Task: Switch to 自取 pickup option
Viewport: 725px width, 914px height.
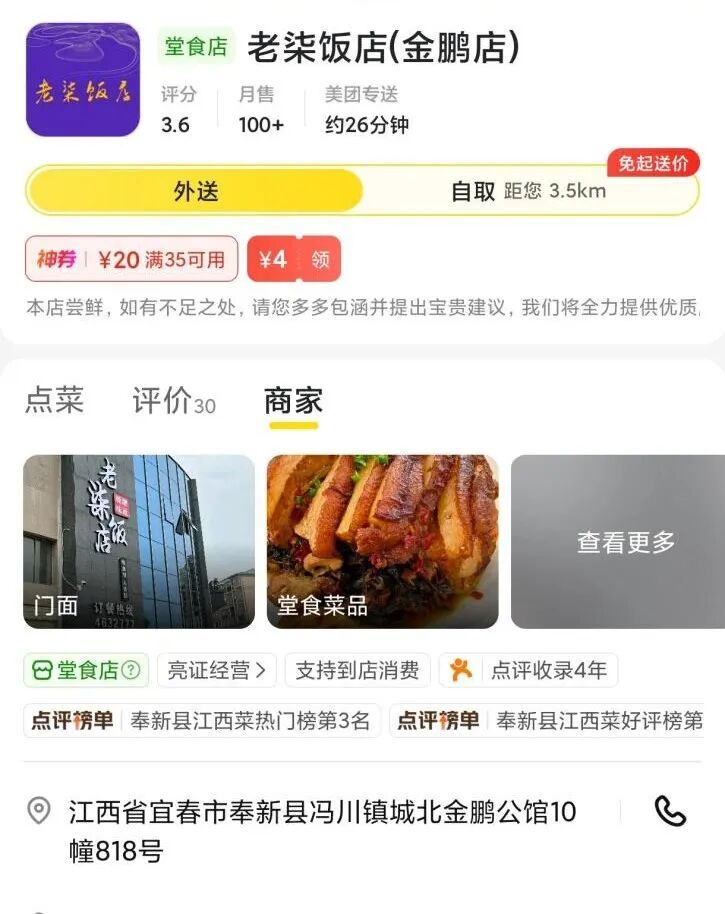Action: pyautogui.click(x=529, y=191)
